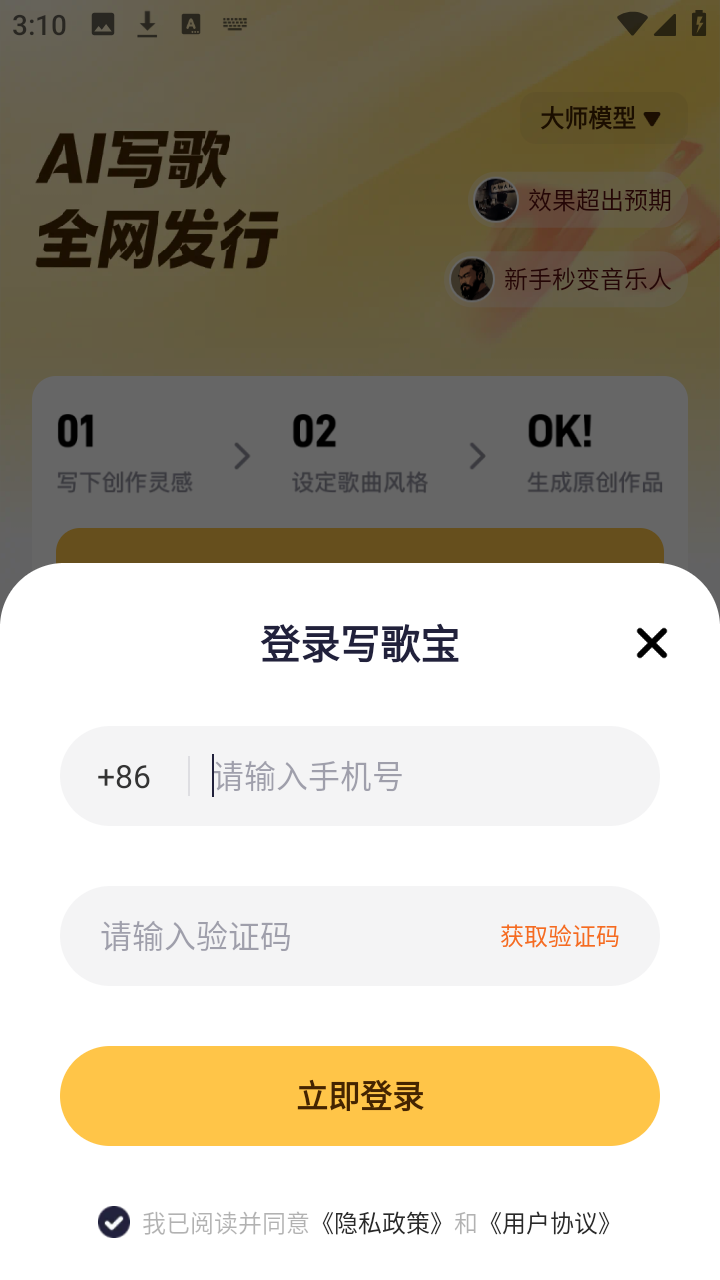This screenshot has height=1280, width=720.
Task: Request a code via 获取验证码
Action: pos(560,936)
